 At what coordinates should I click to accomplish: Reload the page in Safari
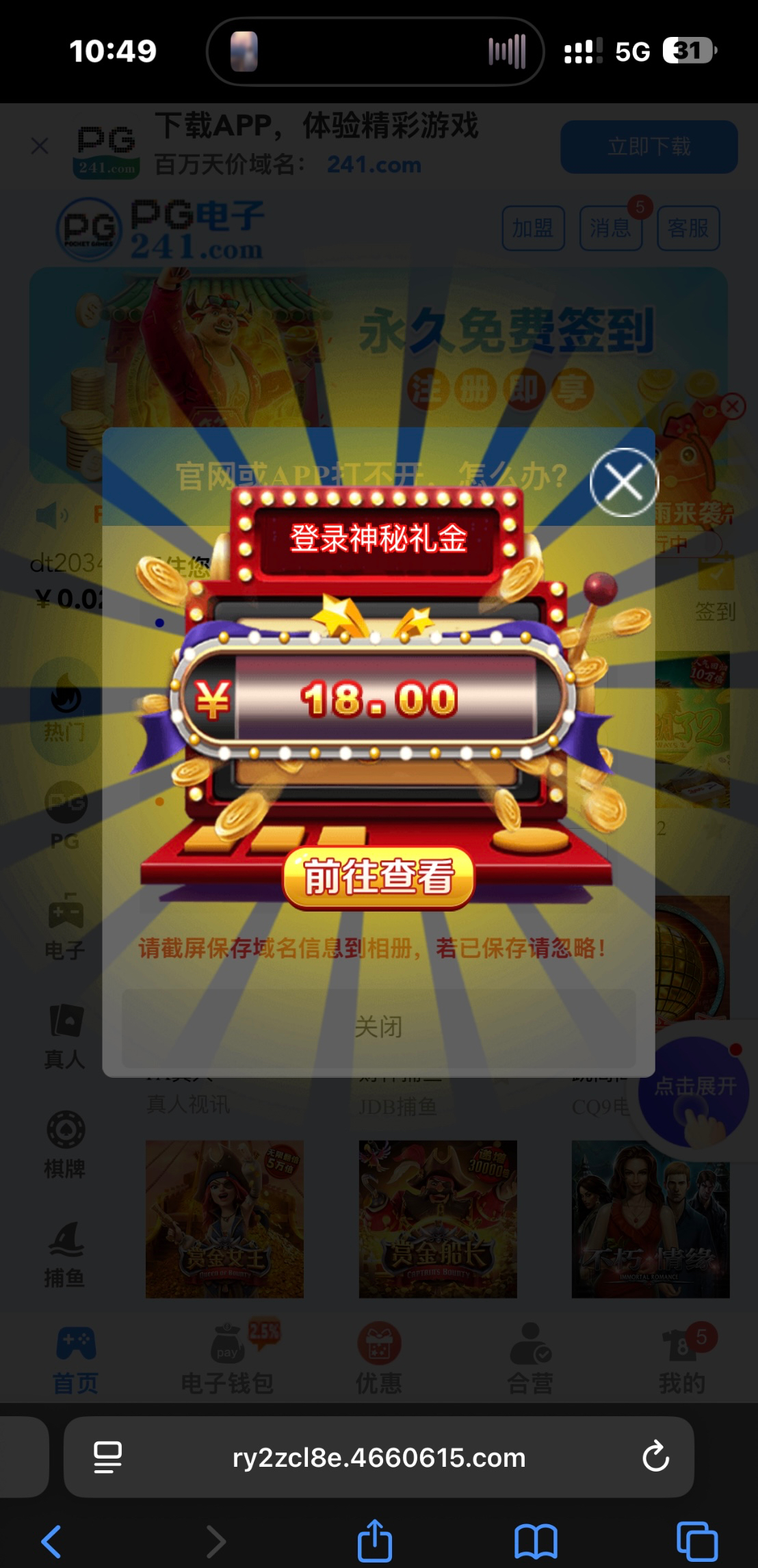click(655, 1457)
